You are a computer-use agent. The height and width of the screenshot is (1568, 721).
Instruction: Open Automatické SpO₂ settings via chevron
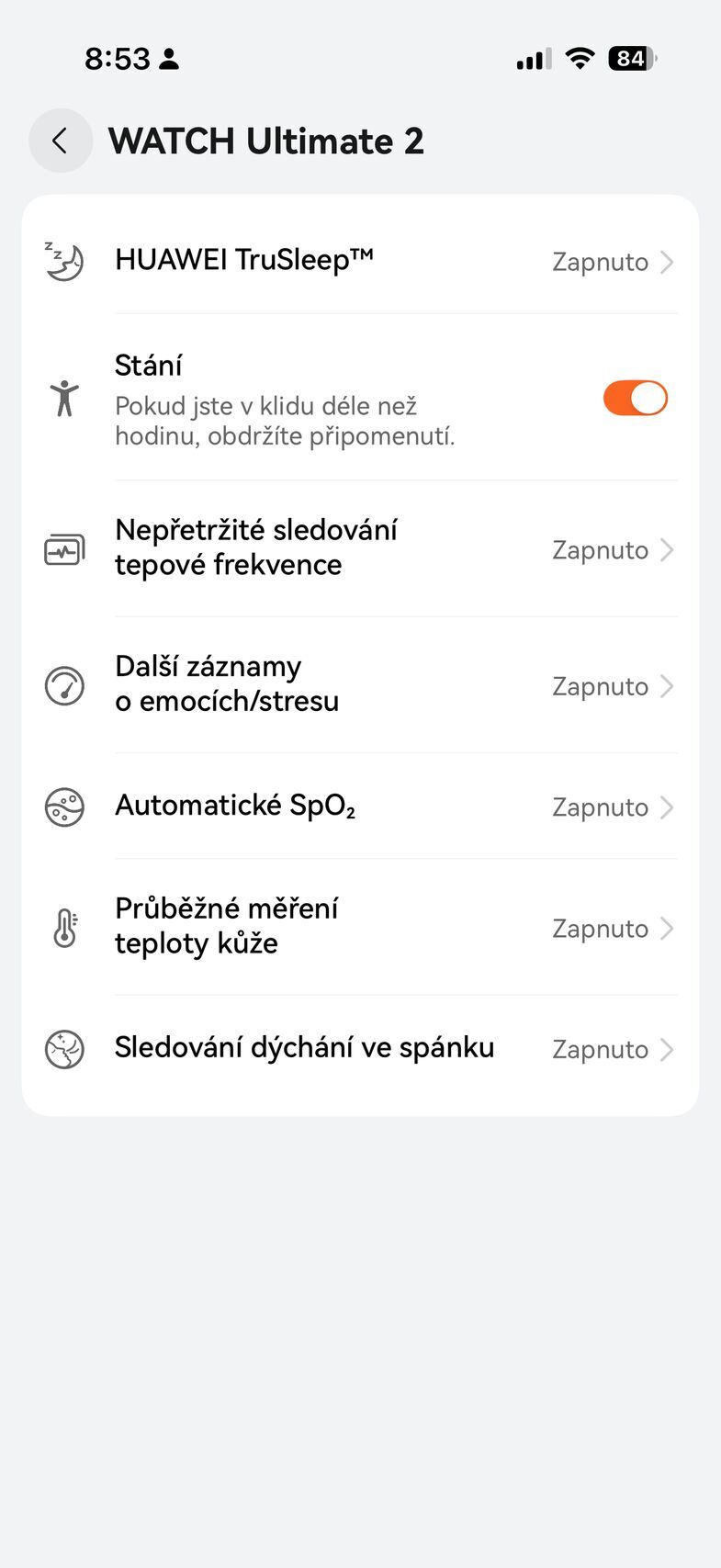click(x=669, y=807)
